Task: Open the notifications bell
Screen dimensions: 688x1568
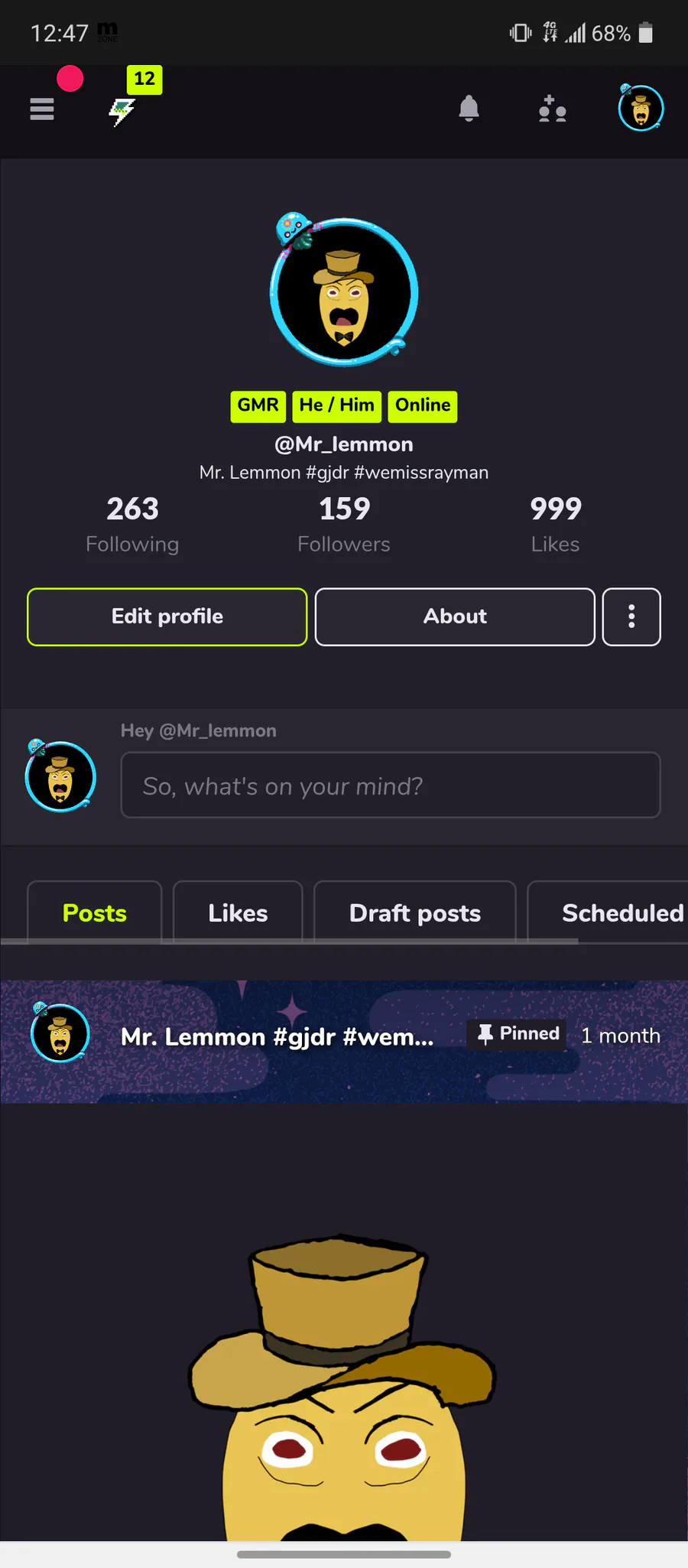Action: [x=469, y=109]
